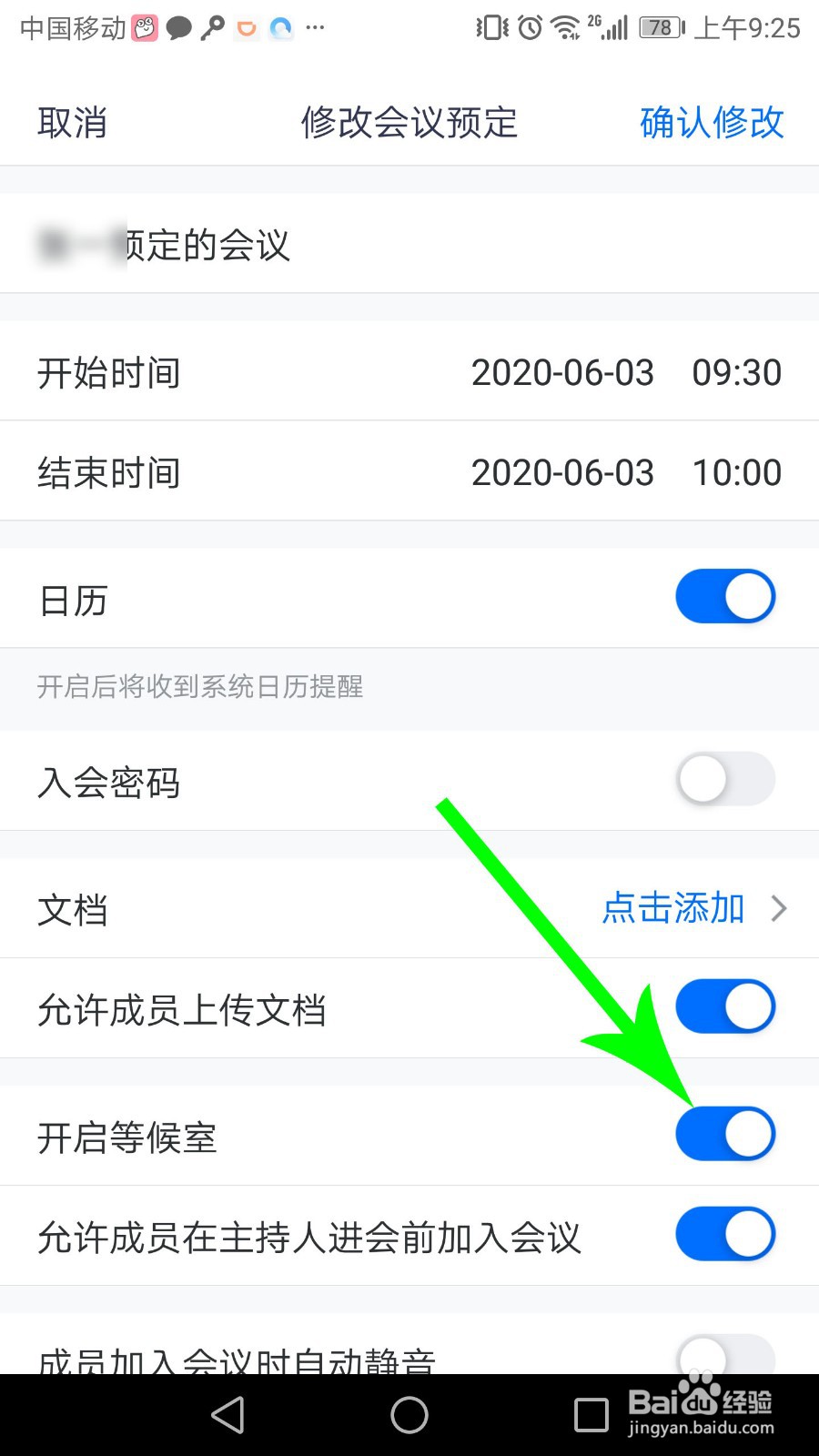Tap 点击添加 to add a document
Viewport: 819px width, 1456px height.
[x=672, y=908]
